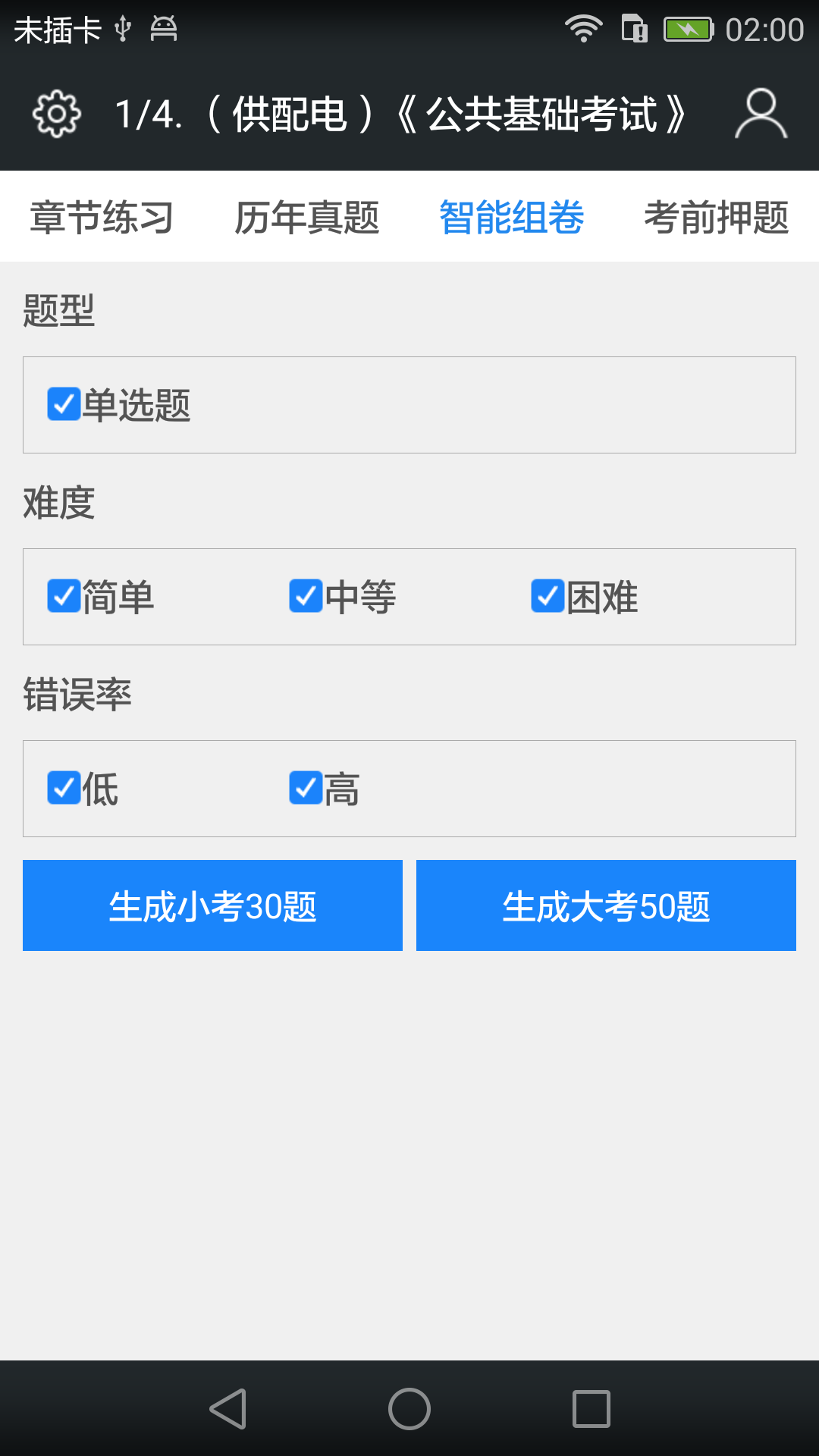Select the 智能组卷 tab
819x1456 pixels.
[x=512, y=218]
